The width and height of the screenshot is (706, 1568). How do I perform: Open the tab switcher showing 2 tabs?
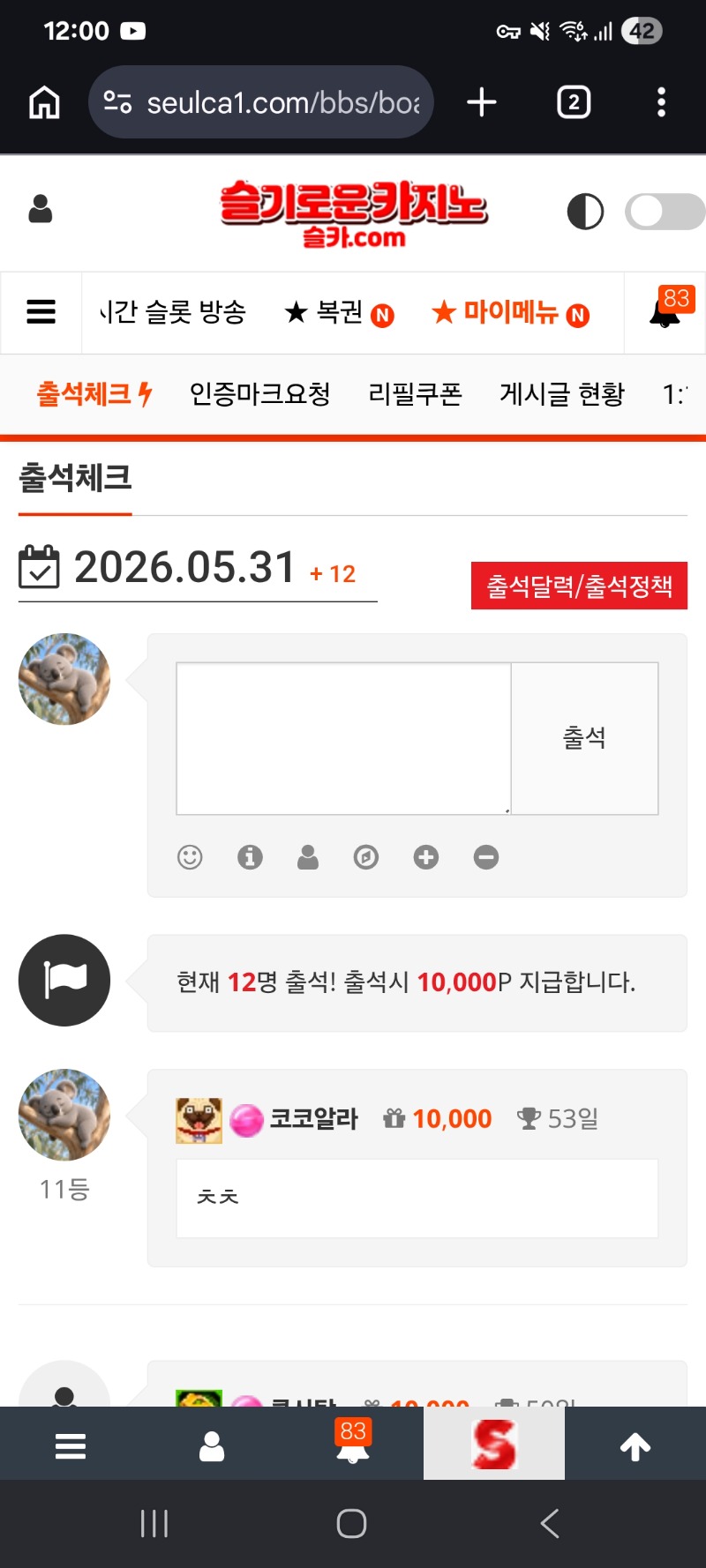click(574, 102)
